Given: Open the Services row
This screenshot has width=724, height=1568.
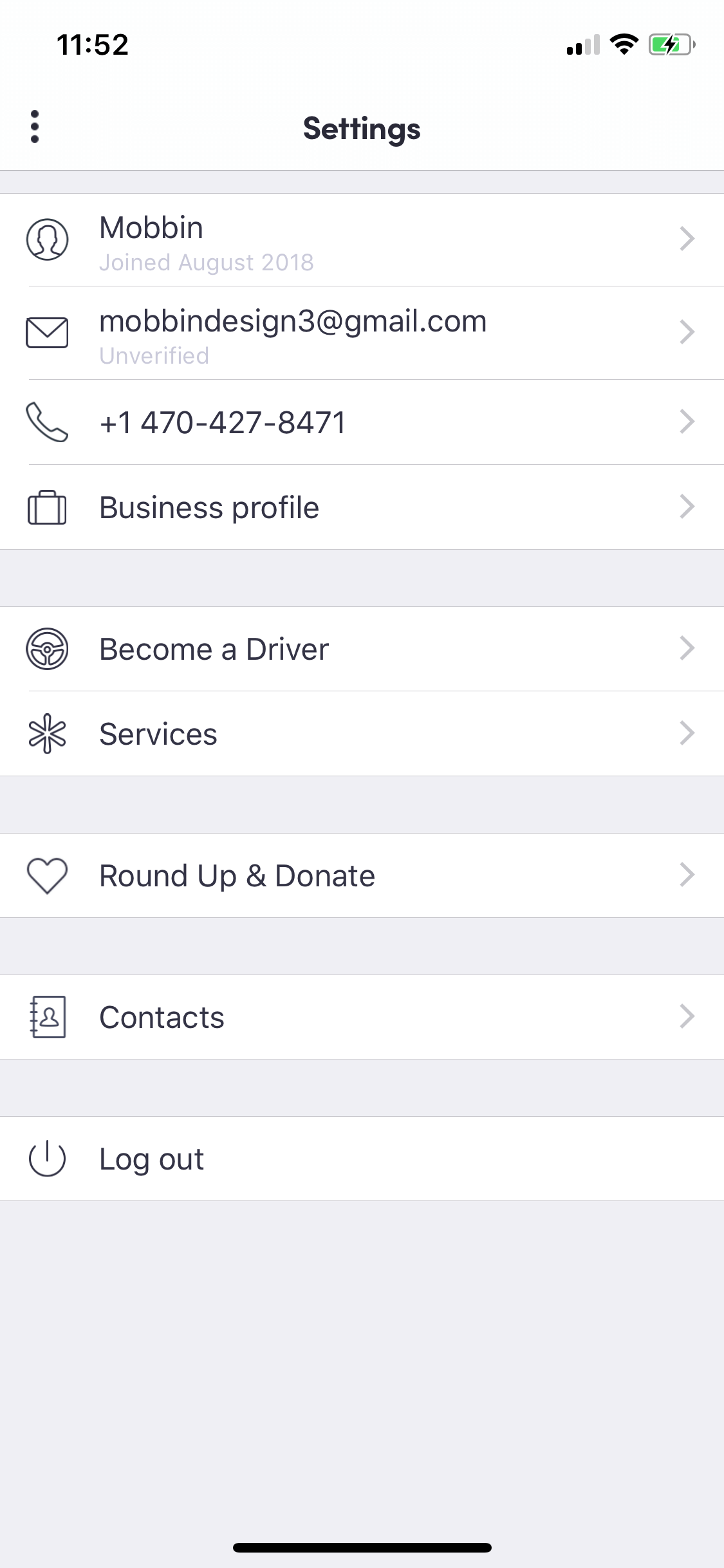Looking at the screenshot, I should [362, 734].
